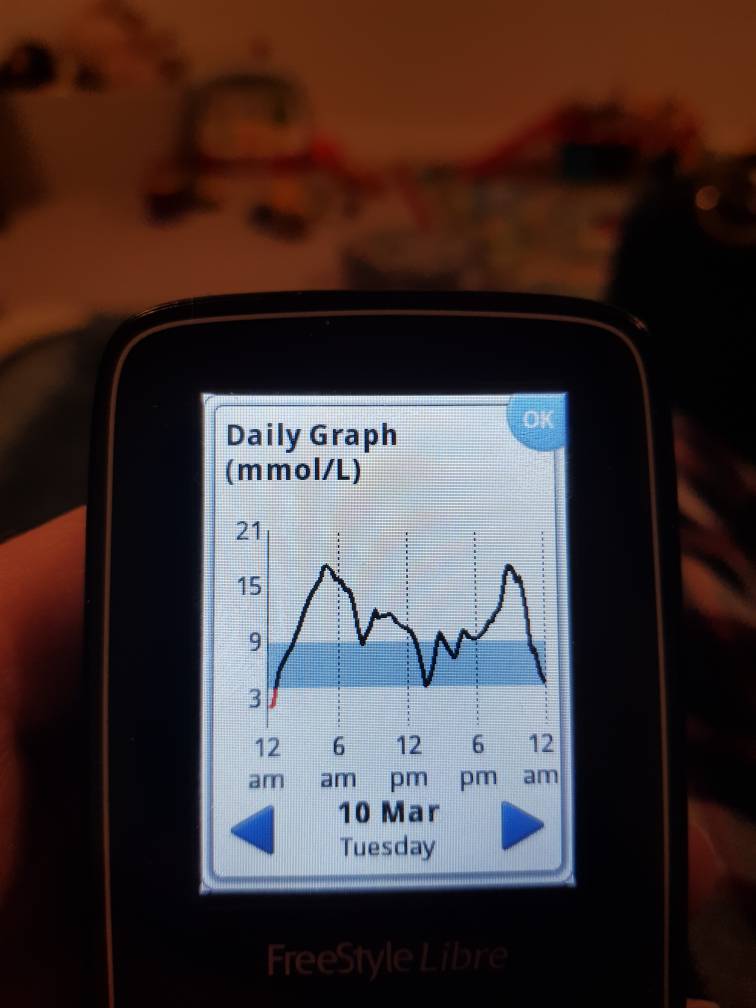756x1008 pixels.
Task: Tap the OK button
Action: [537, 421]
